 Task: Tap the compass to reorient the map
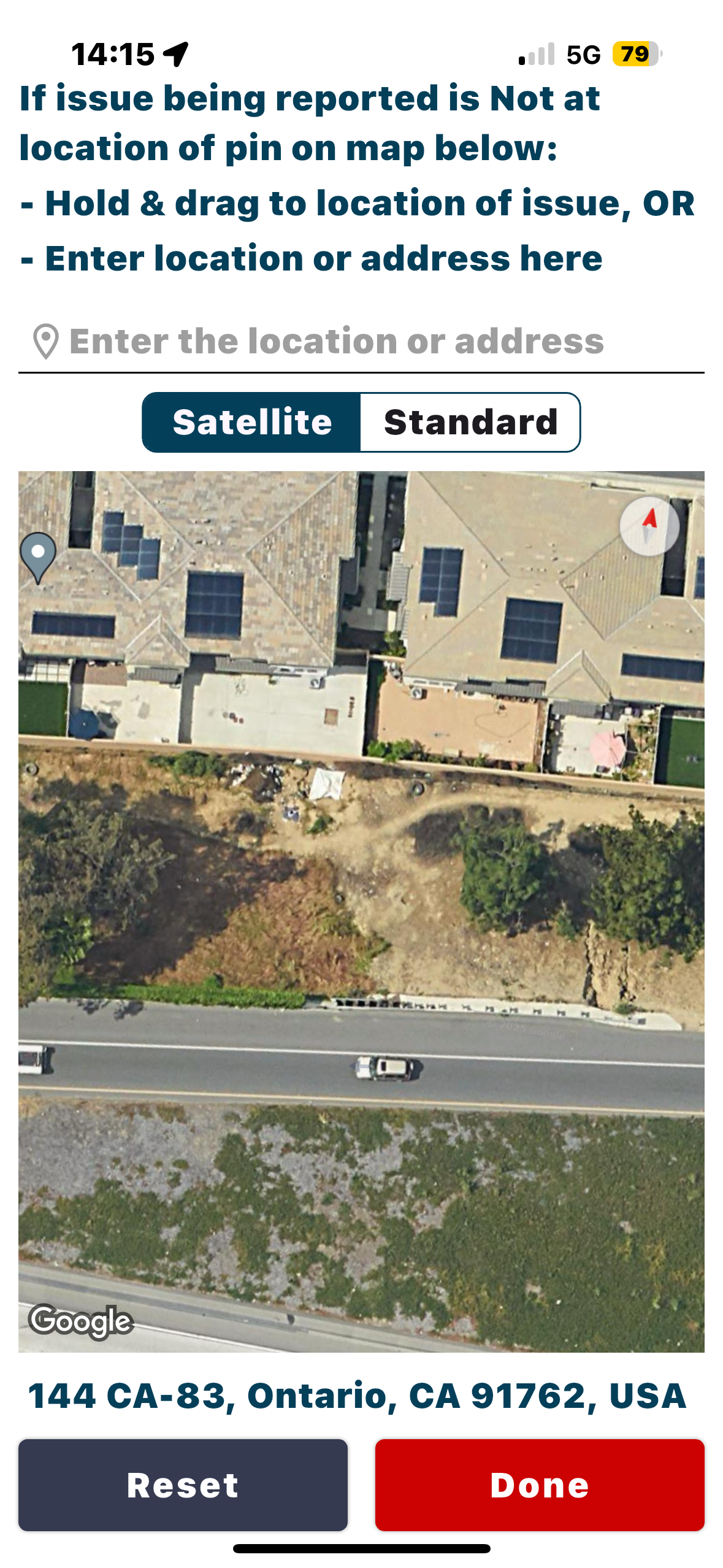point(649,526)
